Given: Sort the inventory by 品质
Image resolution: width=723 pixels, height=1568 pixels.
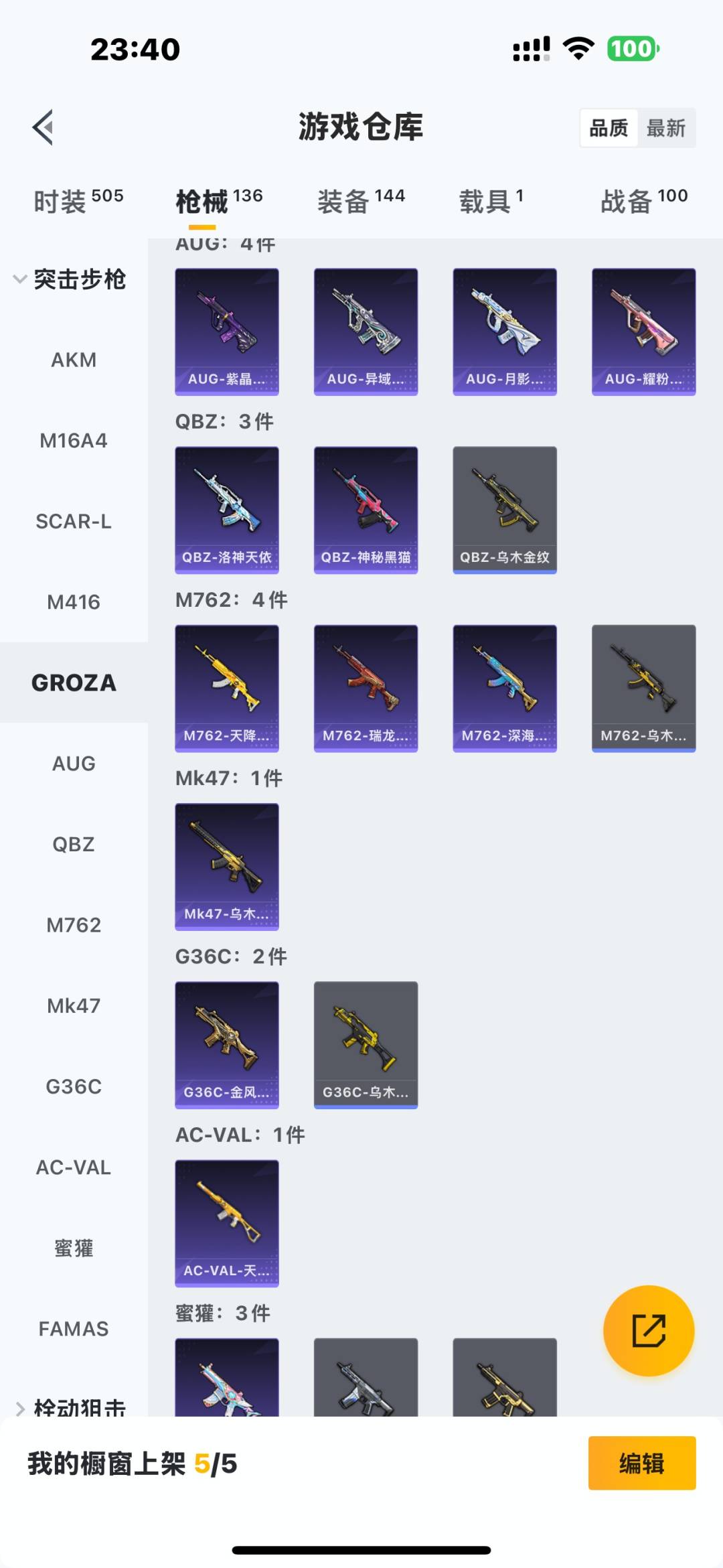Looking at the screenshot, I should click(609, 128).
